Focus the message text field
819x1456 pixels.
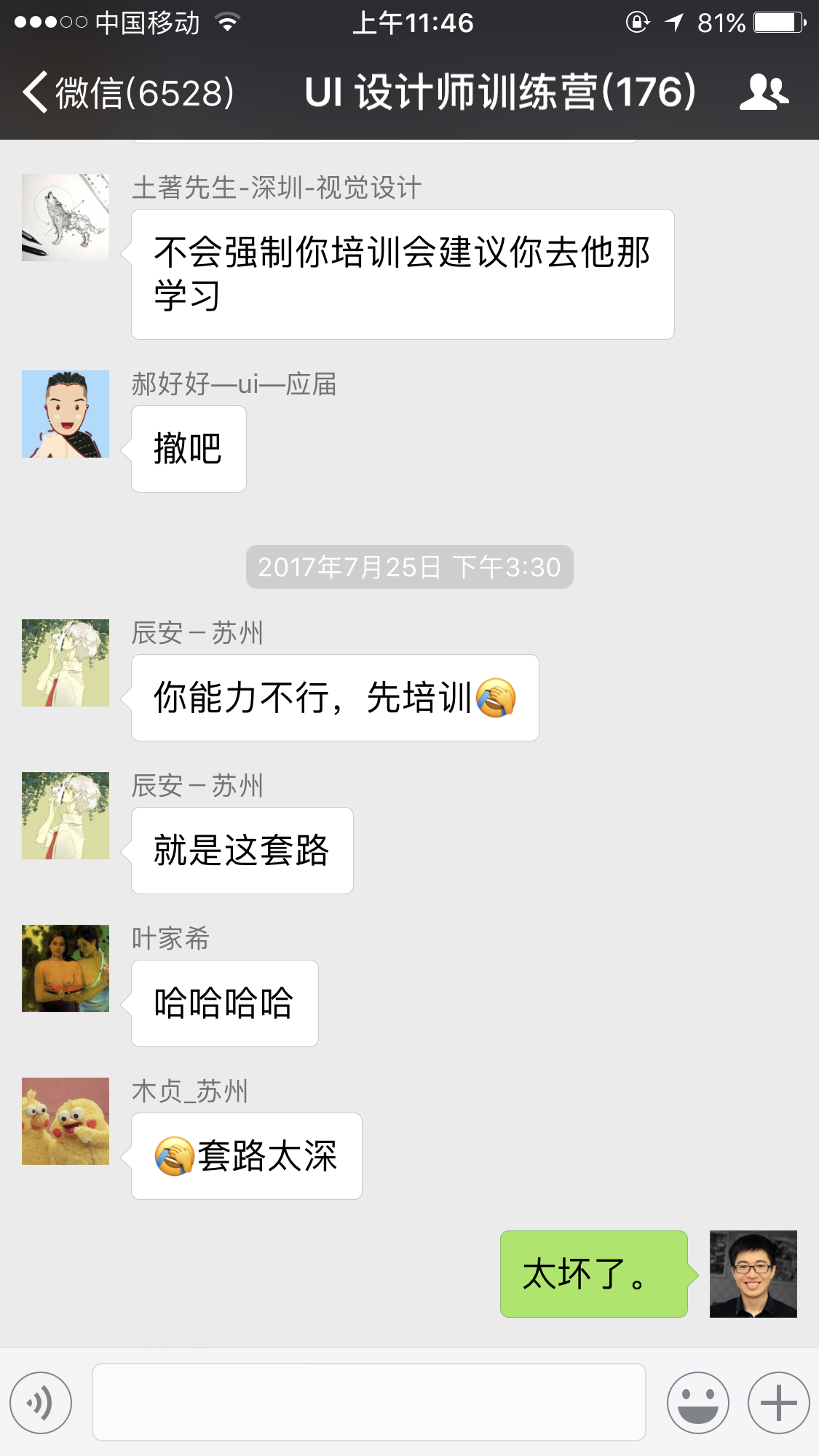[x=368, y=1402]
